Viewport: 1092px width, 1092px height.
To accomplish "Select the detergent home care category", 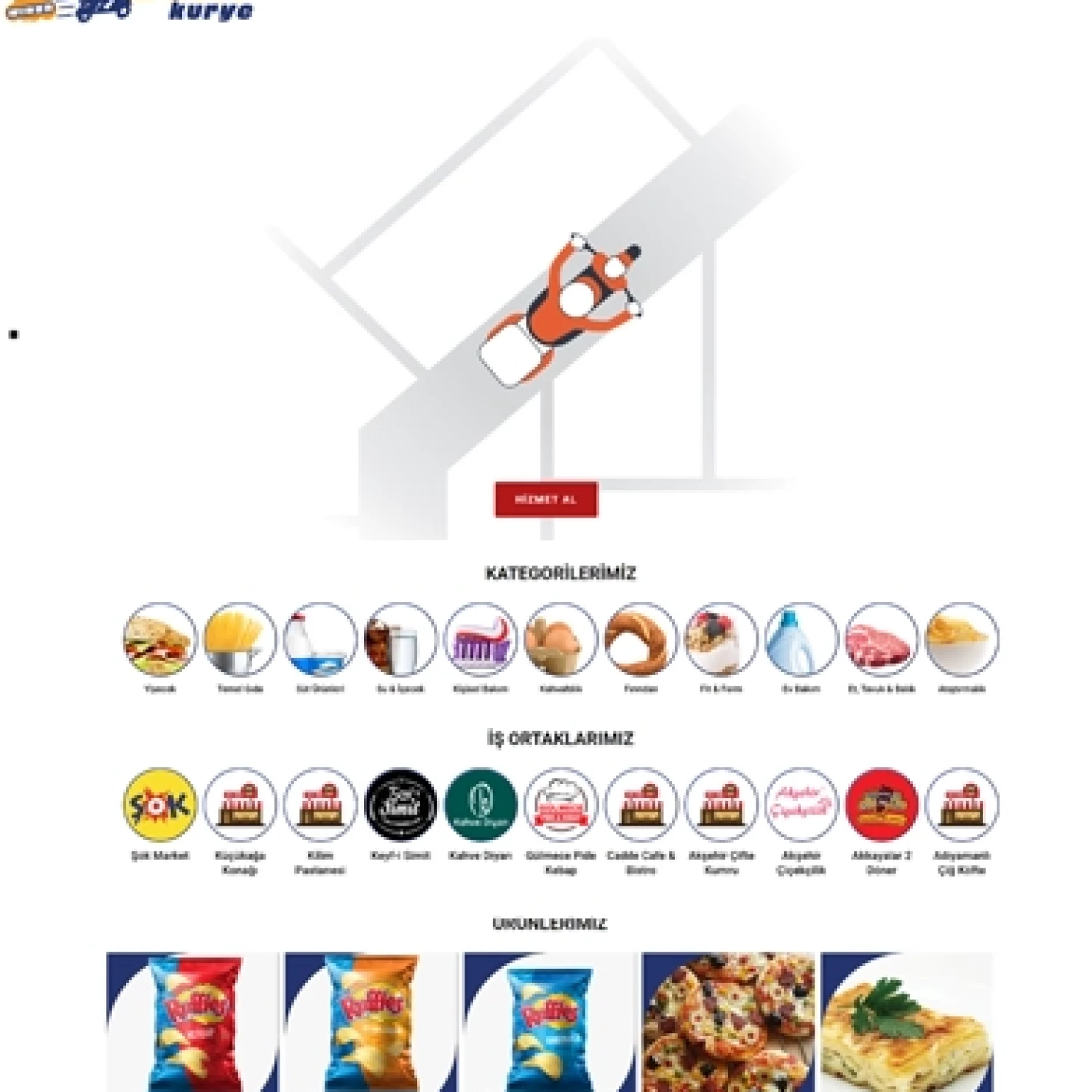I will click(801, 640).
